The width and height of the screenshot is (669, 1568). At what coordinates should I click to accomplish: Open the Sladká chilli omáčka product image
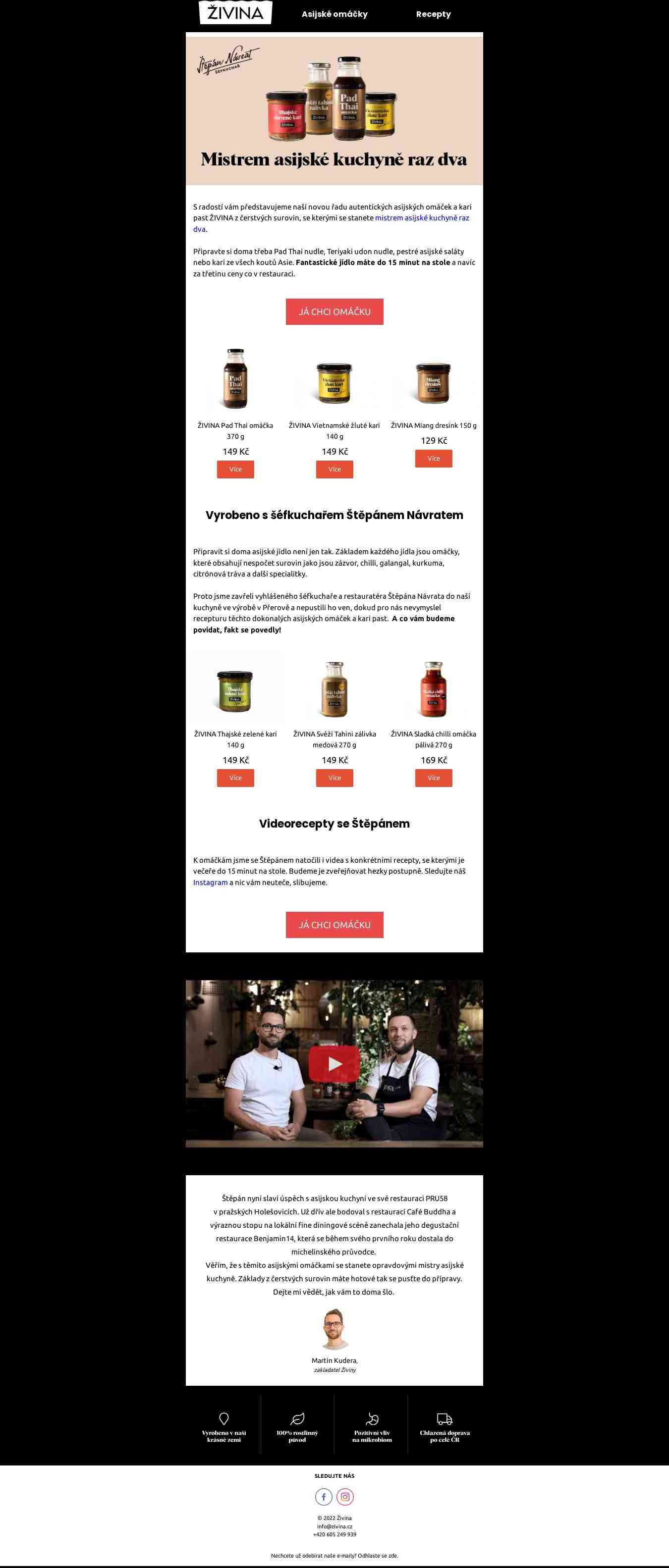pyautogui.click(x=433, y=689)
